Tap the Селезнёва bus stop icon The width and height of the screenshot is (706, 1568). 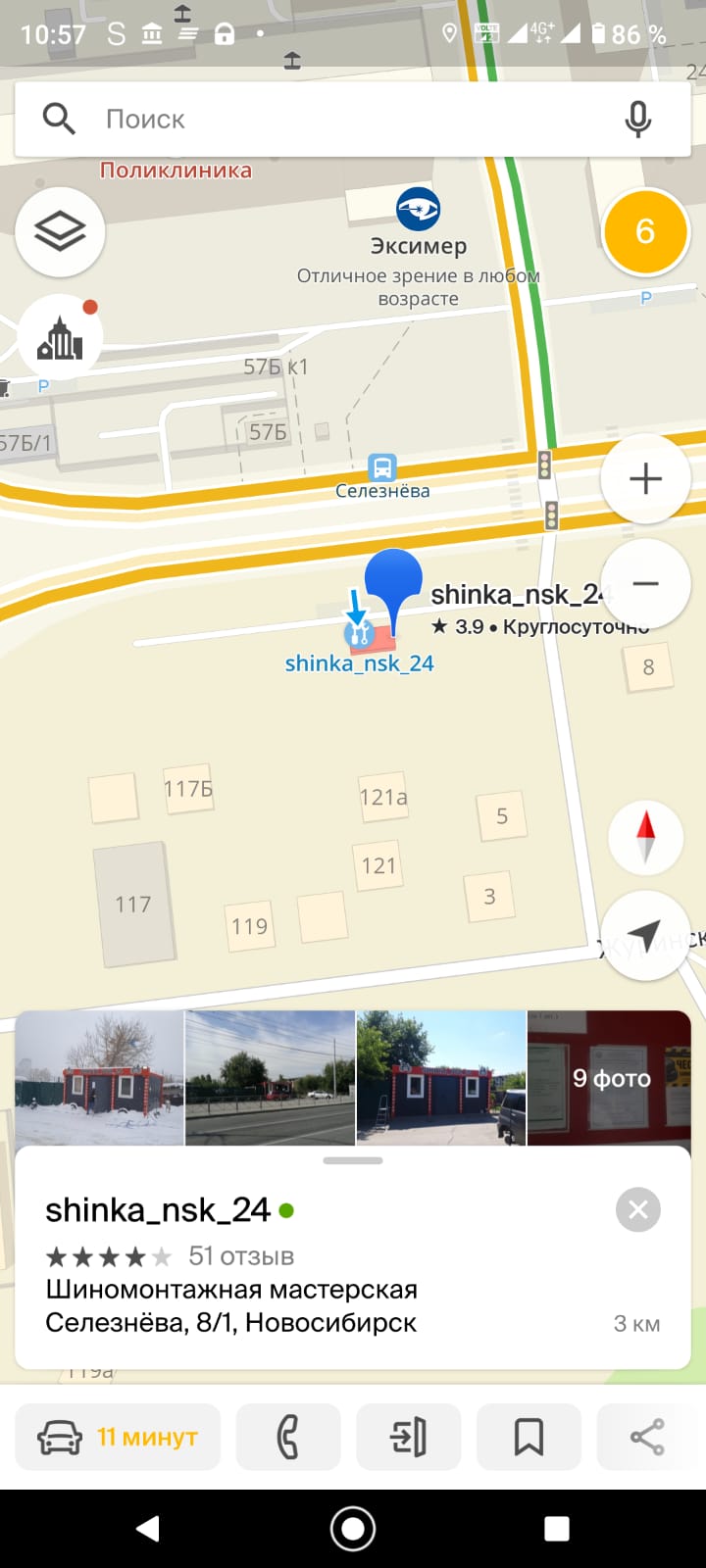coord(381,466)
